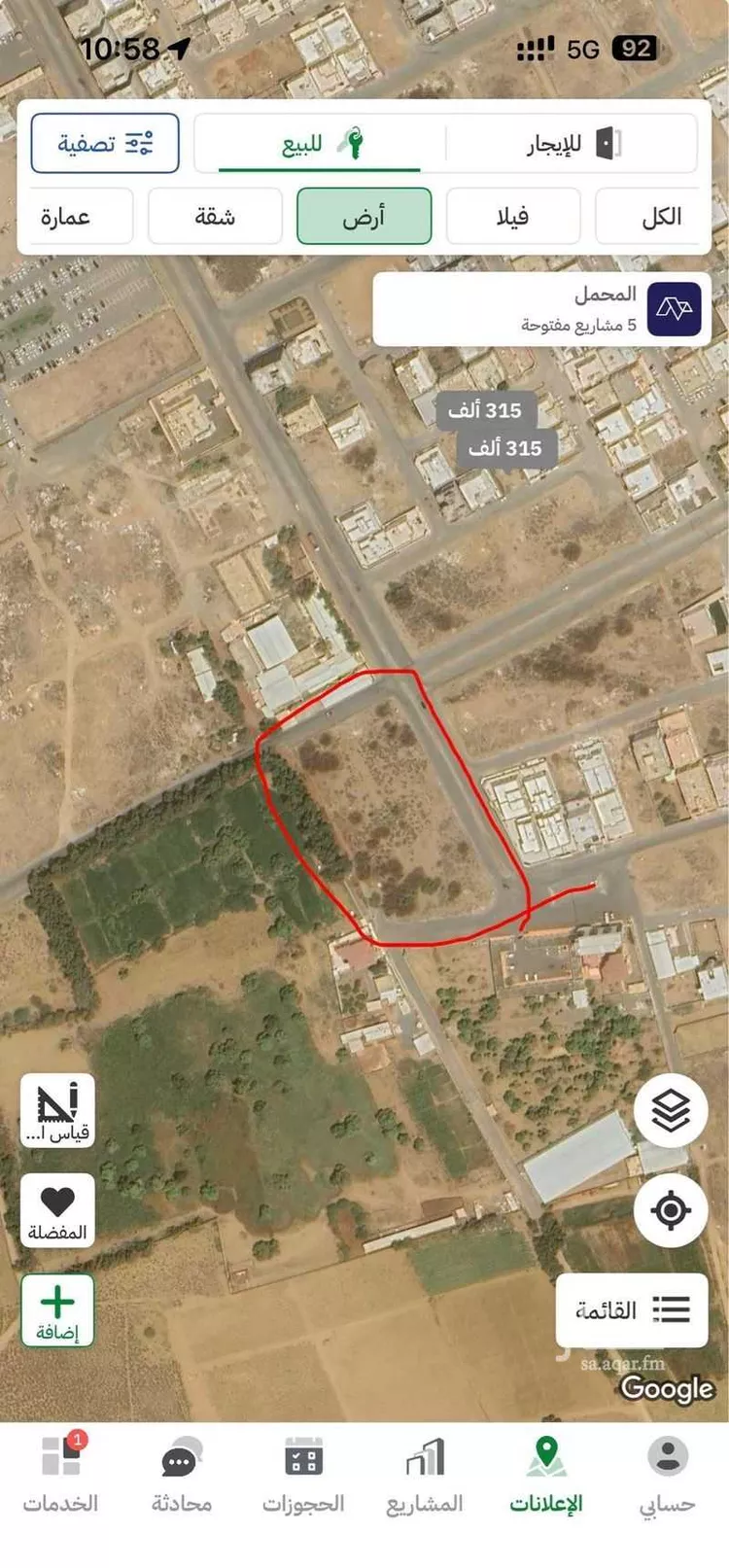Select the أرض property type chip
The image size is (729, 1568).
point(364,216)
